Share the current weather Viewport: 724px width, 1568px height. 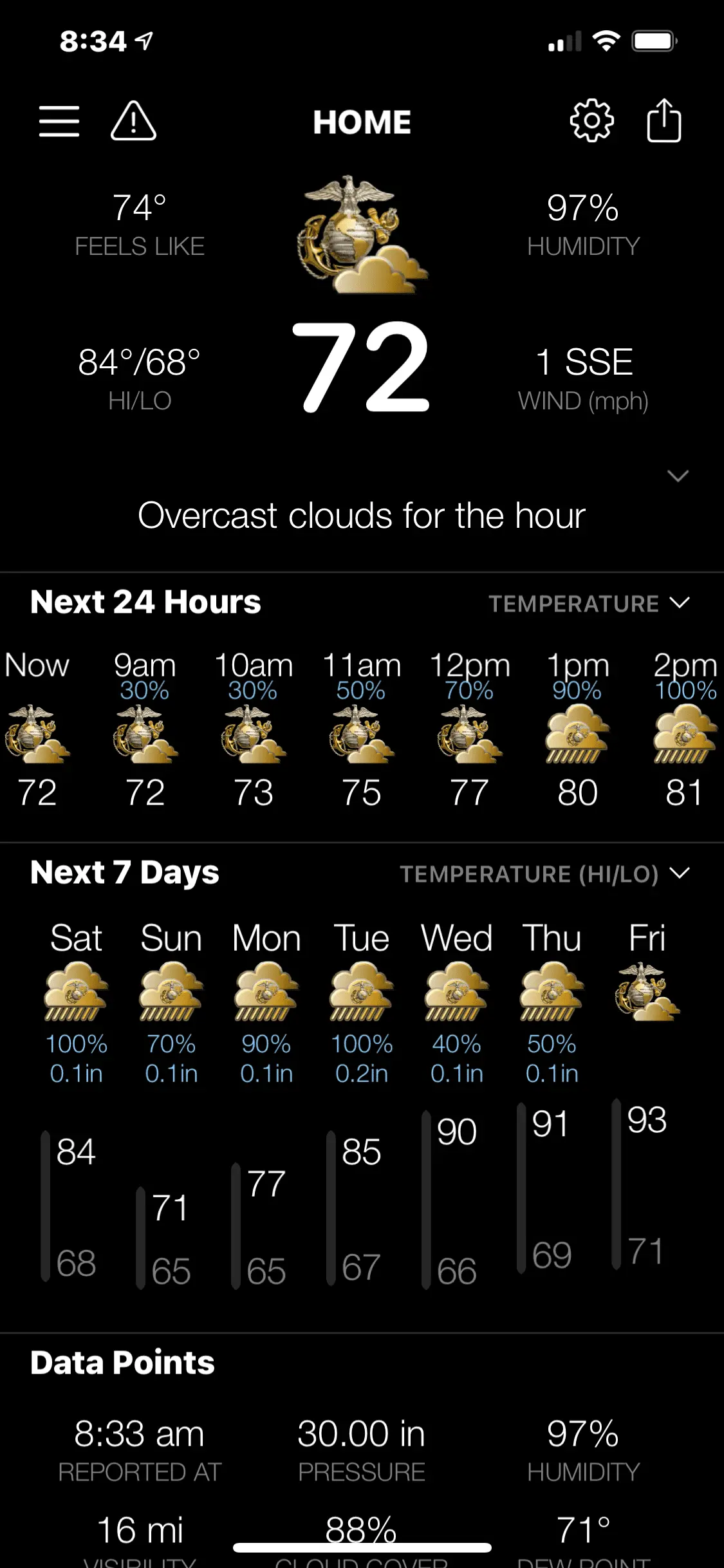coord(664,121)
